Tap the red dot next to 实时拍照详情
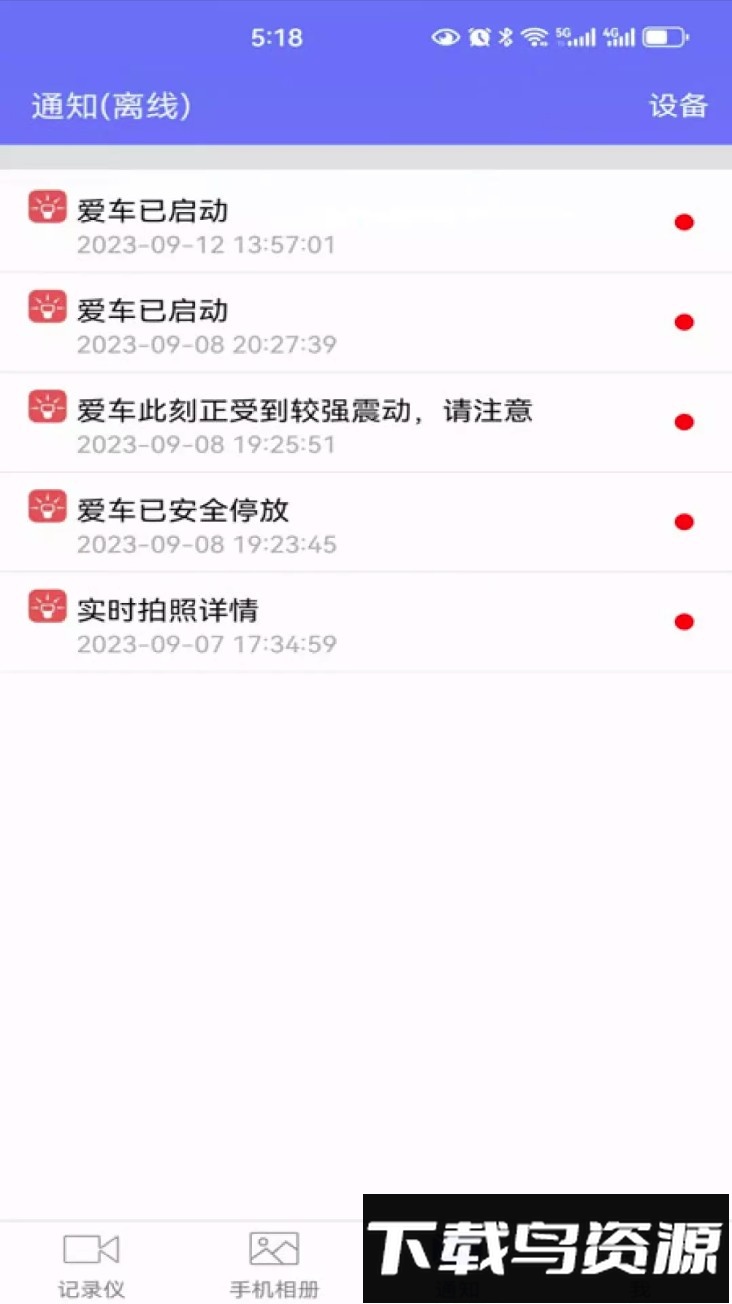732x1304 pixels. [x=684, y=621]
